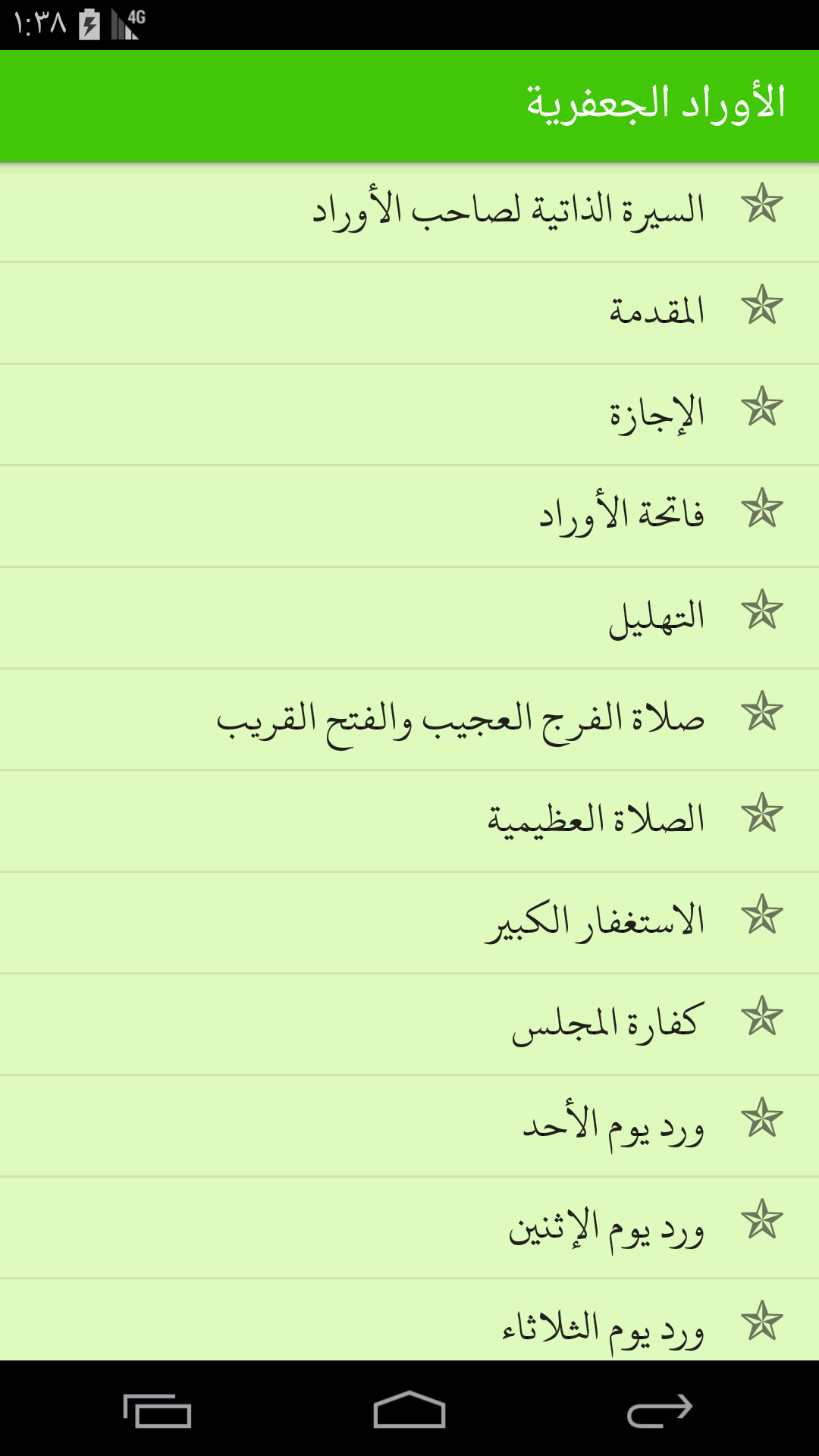Select ورد يوم الإثنين

tap(409, 1228)
